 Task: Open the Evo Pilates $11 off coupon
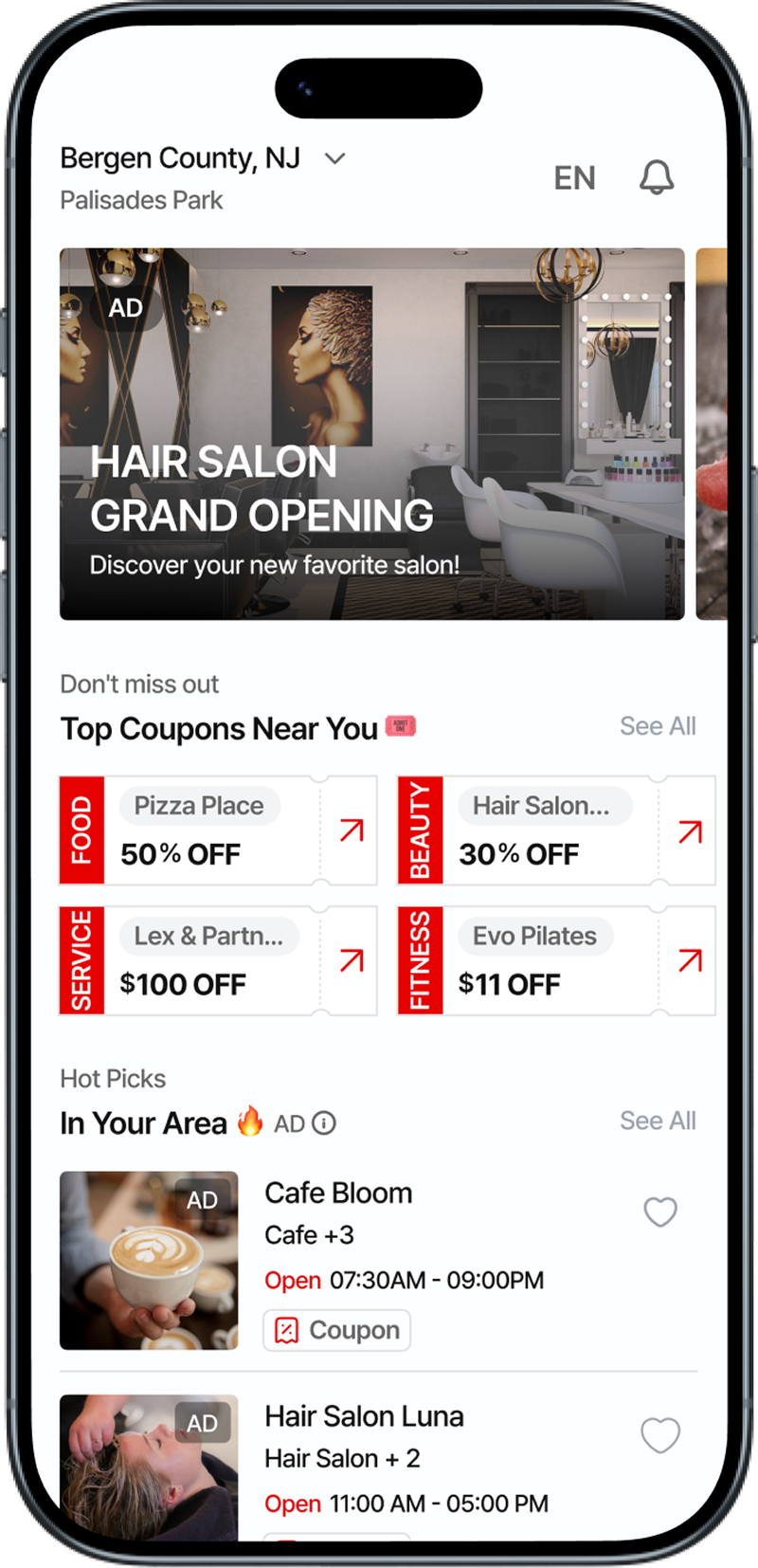point(556,960)
